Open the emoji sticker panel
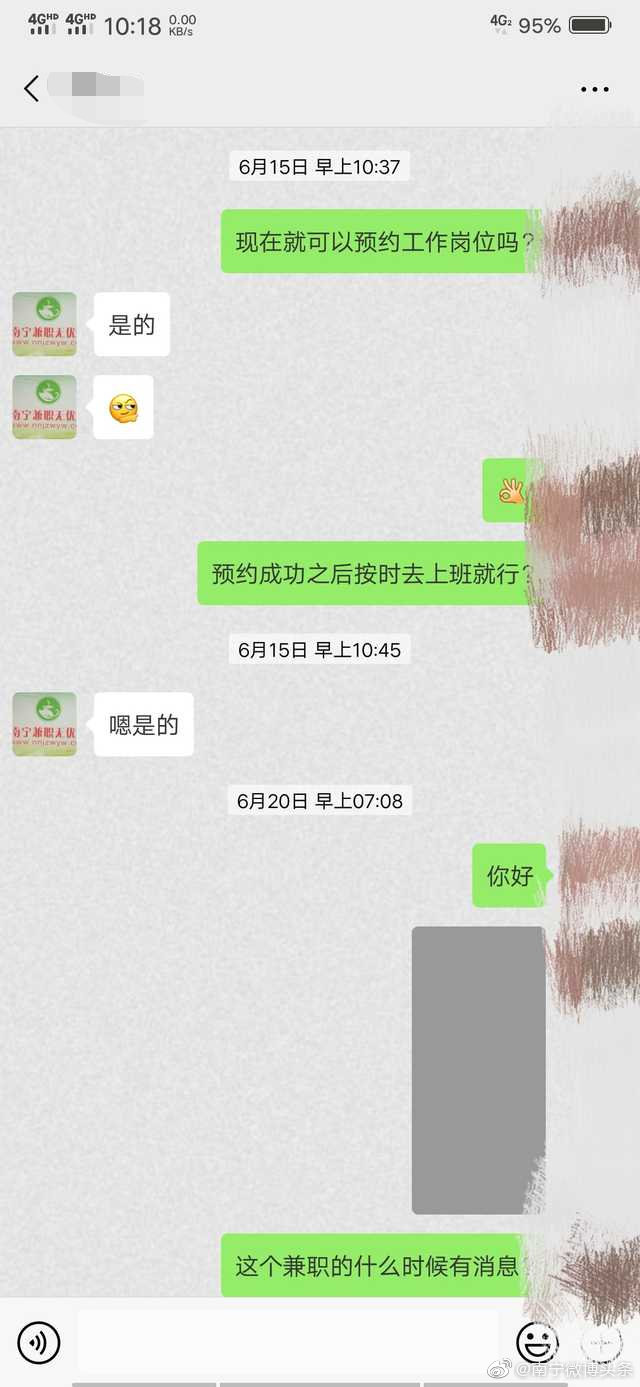Viewport: 640px width, 1387px height. point(537,1342)
